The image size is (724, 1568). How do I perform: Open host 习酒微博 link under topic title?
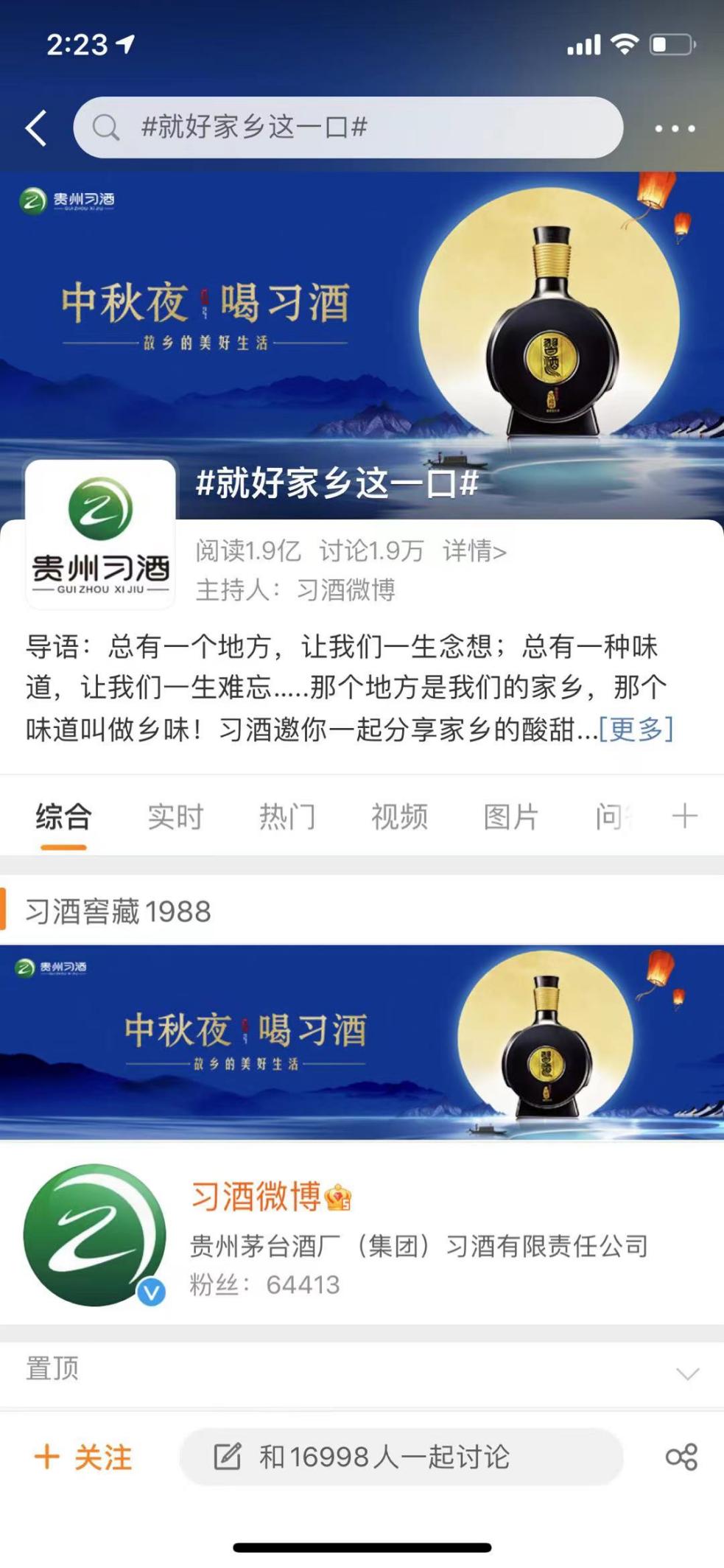(345, 590)
